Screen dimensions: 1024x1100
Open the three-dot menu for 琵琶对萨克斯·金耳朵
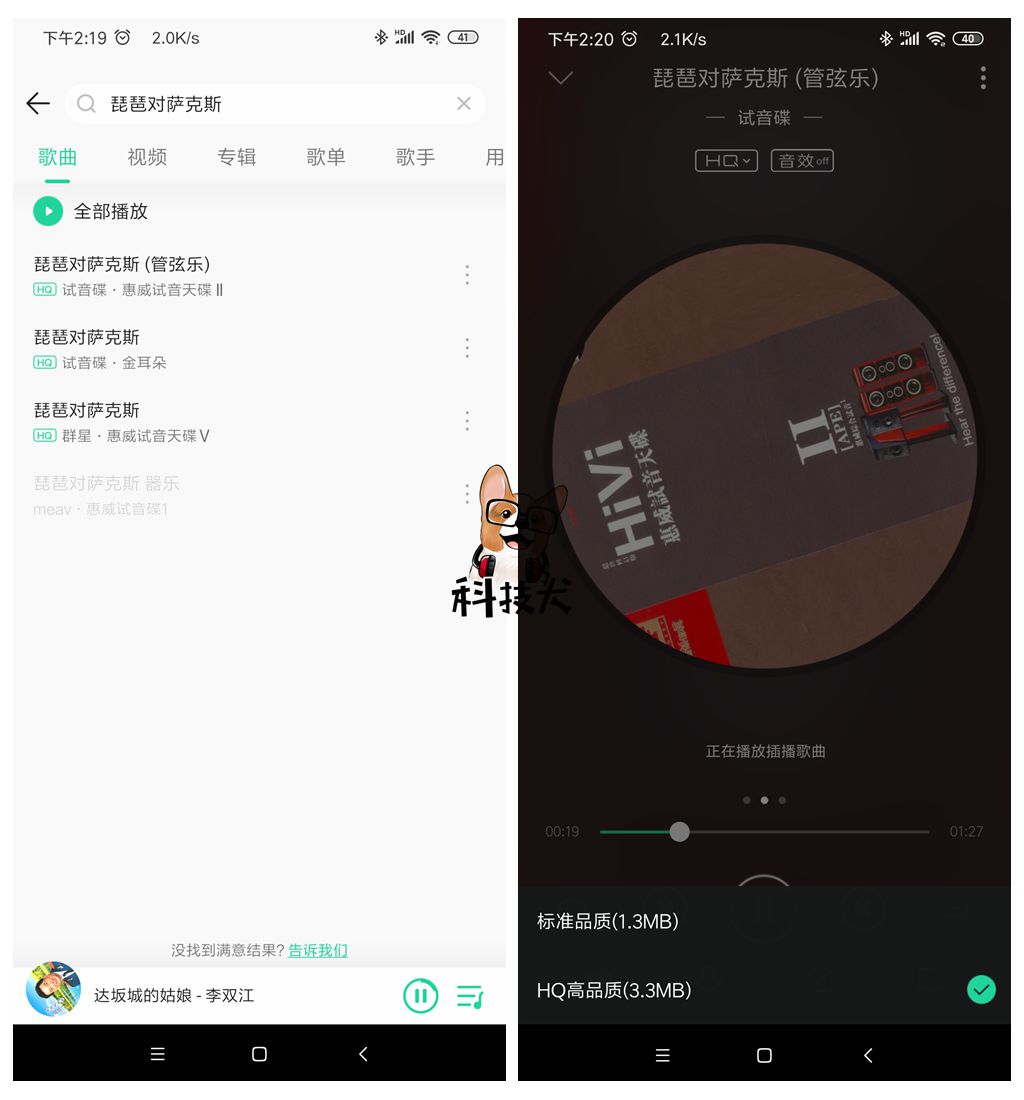point(466,347)
